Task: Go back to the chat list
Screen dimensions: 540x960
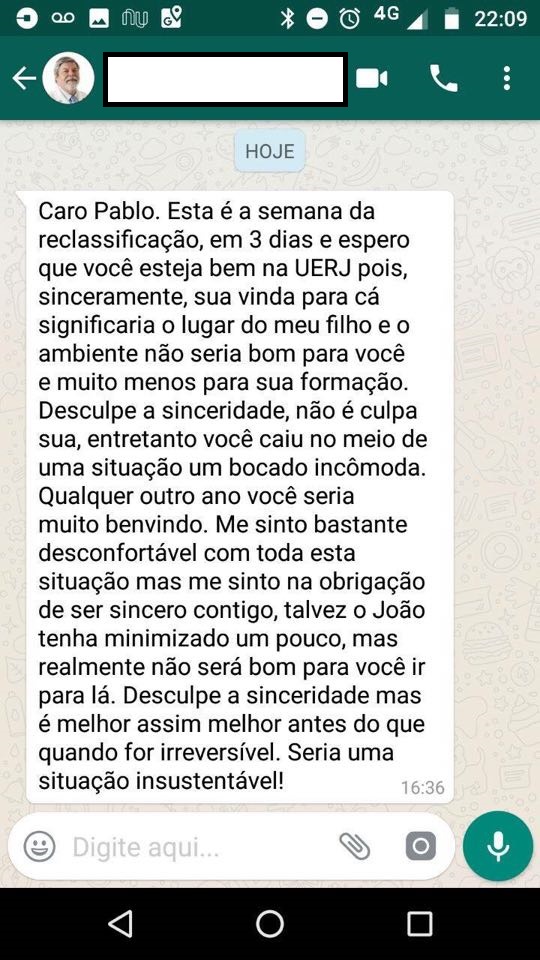Action: coord(24,78)
